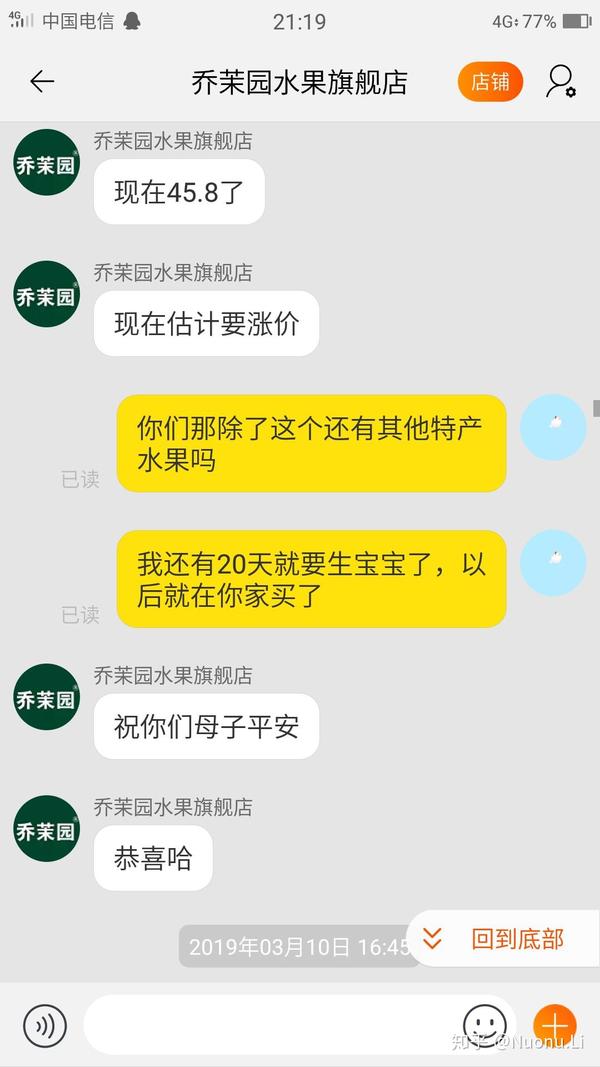The image size is (600, 1067).
Task: Open my avatar beside 你们那除了这个 message
Action: point(553,427)
